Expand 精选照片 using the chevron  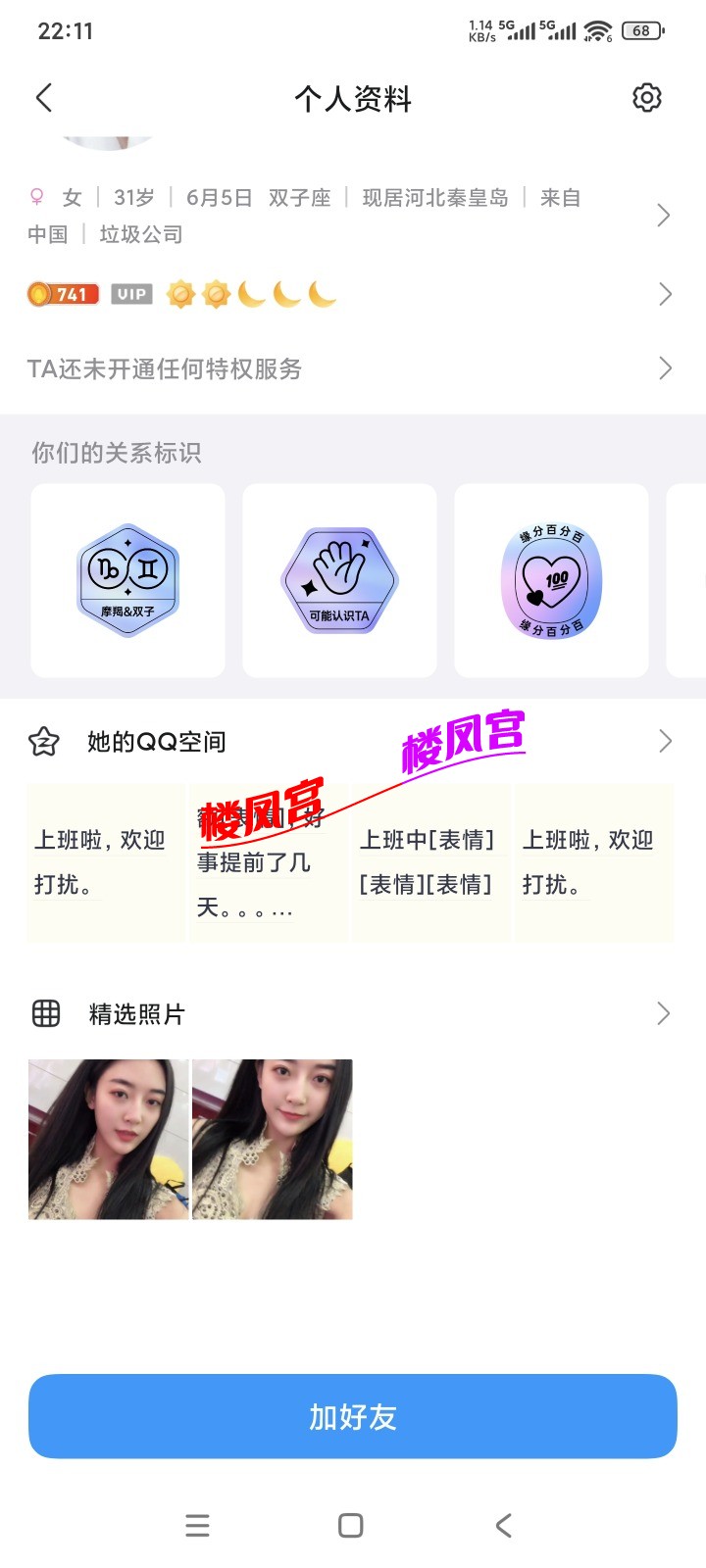point(665,1014)
